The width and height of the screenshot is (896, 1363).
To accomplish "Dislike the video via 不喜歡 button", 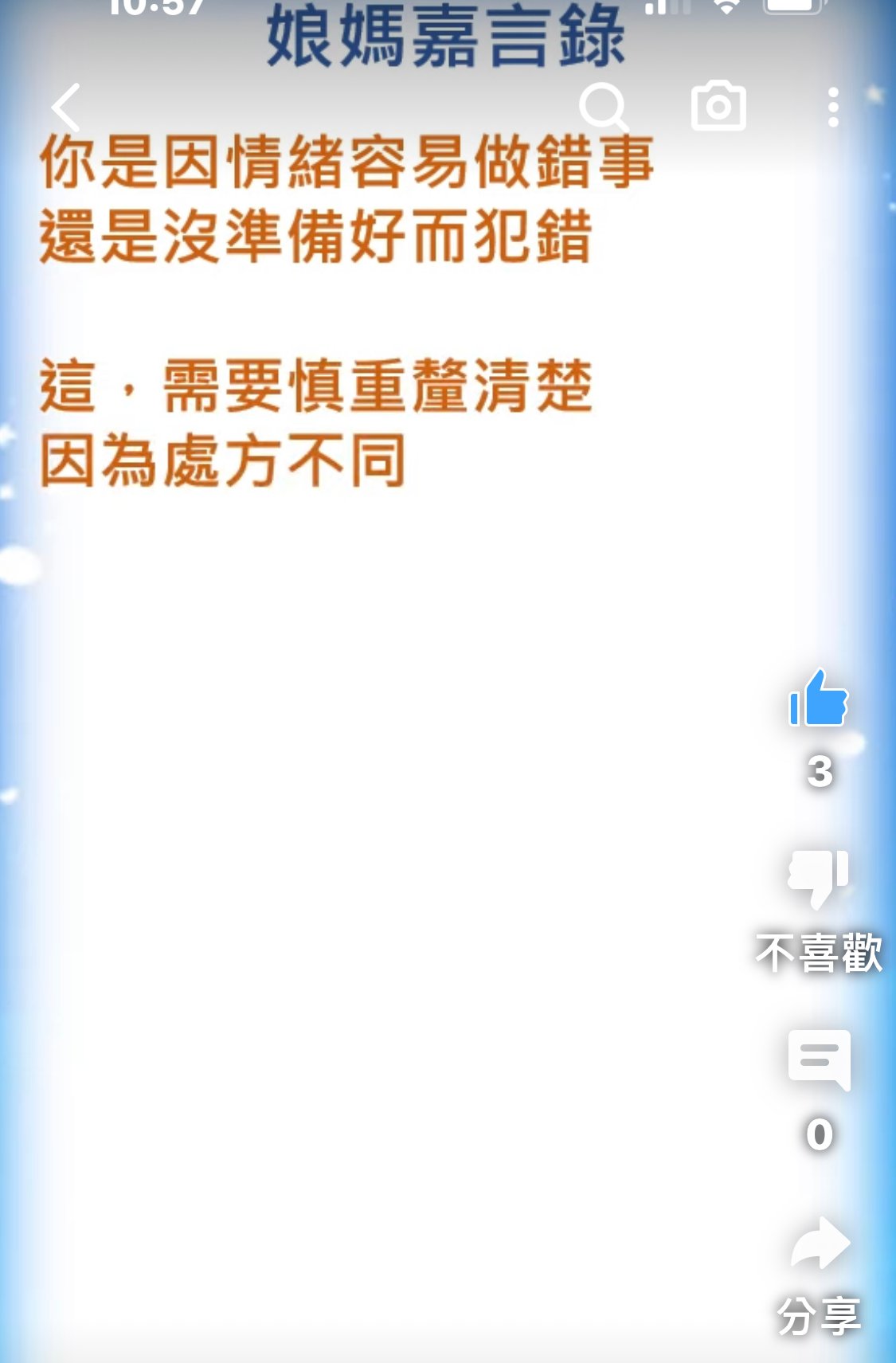I will (819, 879).
